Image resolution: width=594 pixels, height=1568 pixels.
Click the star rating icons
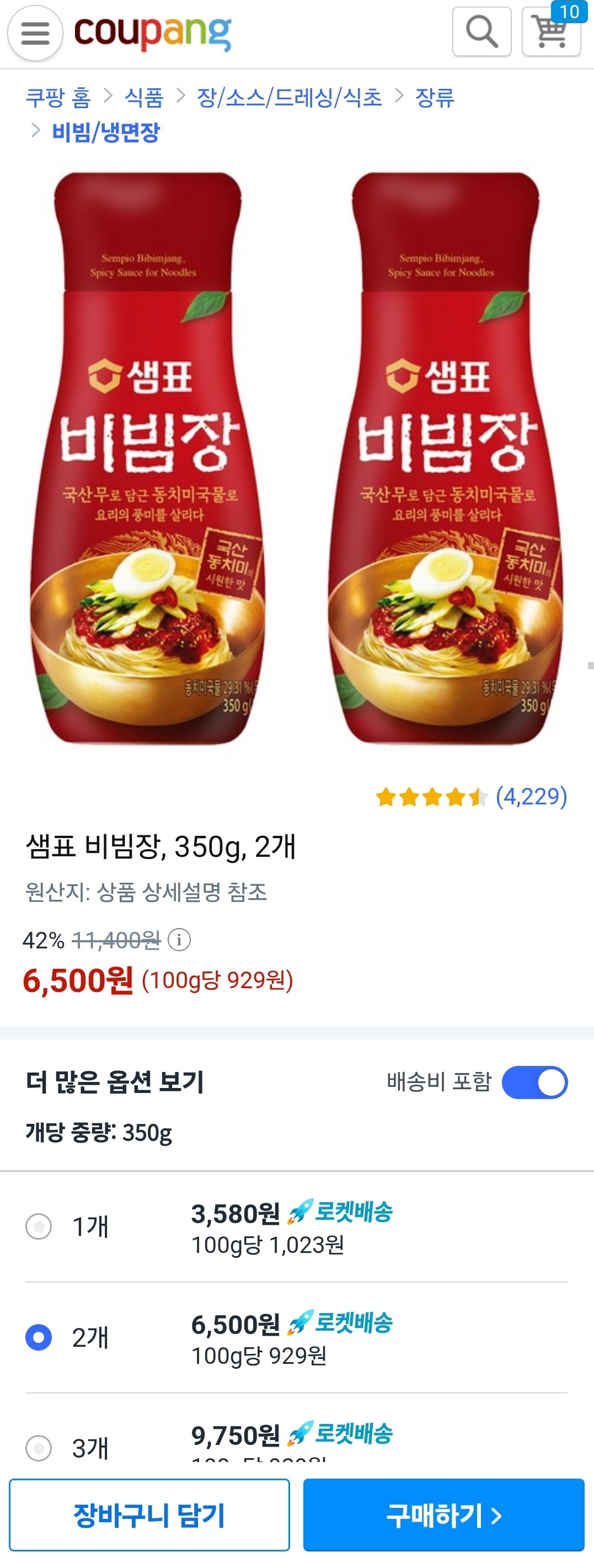[428, 795]
